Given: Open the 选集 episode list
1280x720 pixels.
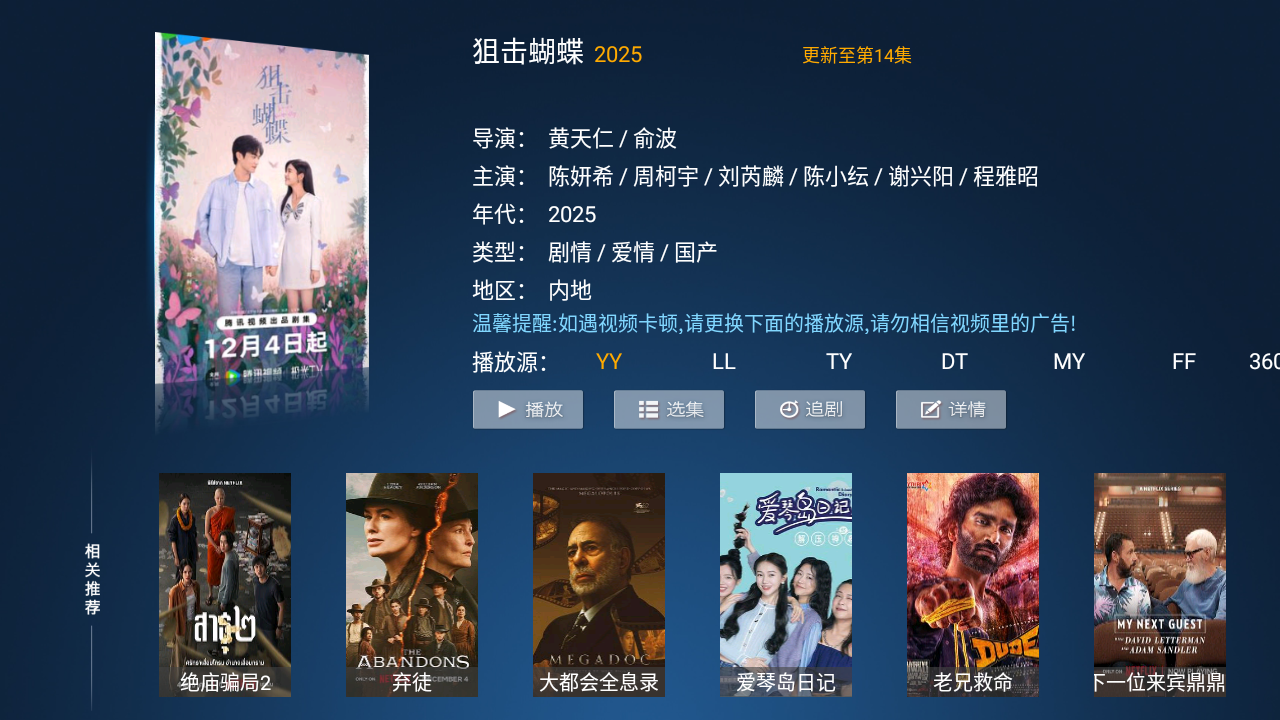Looking at the screenshot, I should pos(669,410).
